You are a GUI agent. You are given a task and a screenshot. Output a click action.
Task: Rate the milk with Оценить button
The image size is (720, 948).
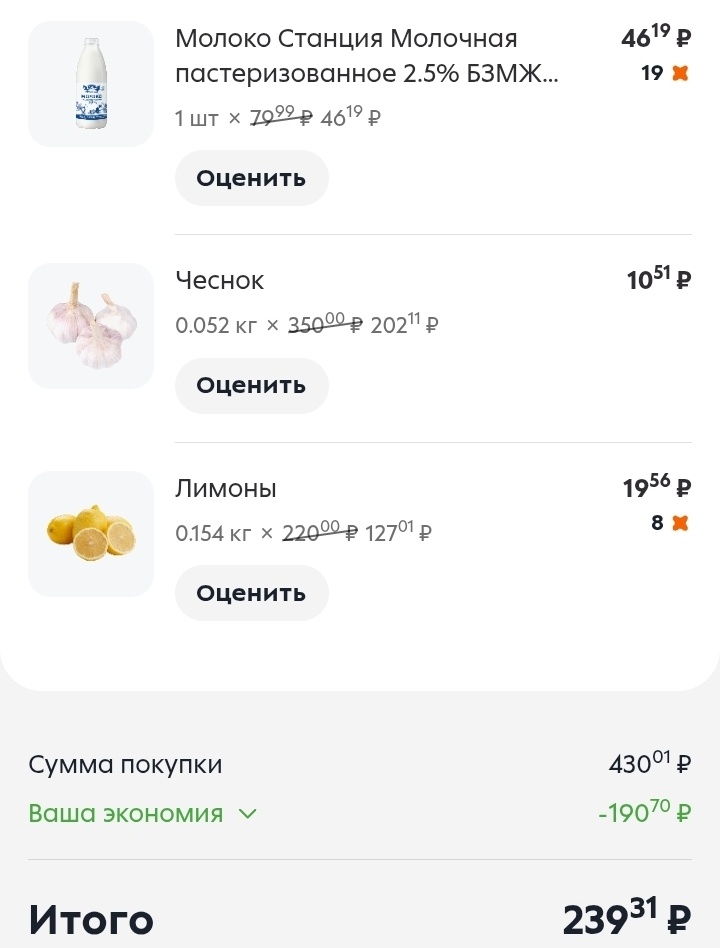click(x=251, y=177)
